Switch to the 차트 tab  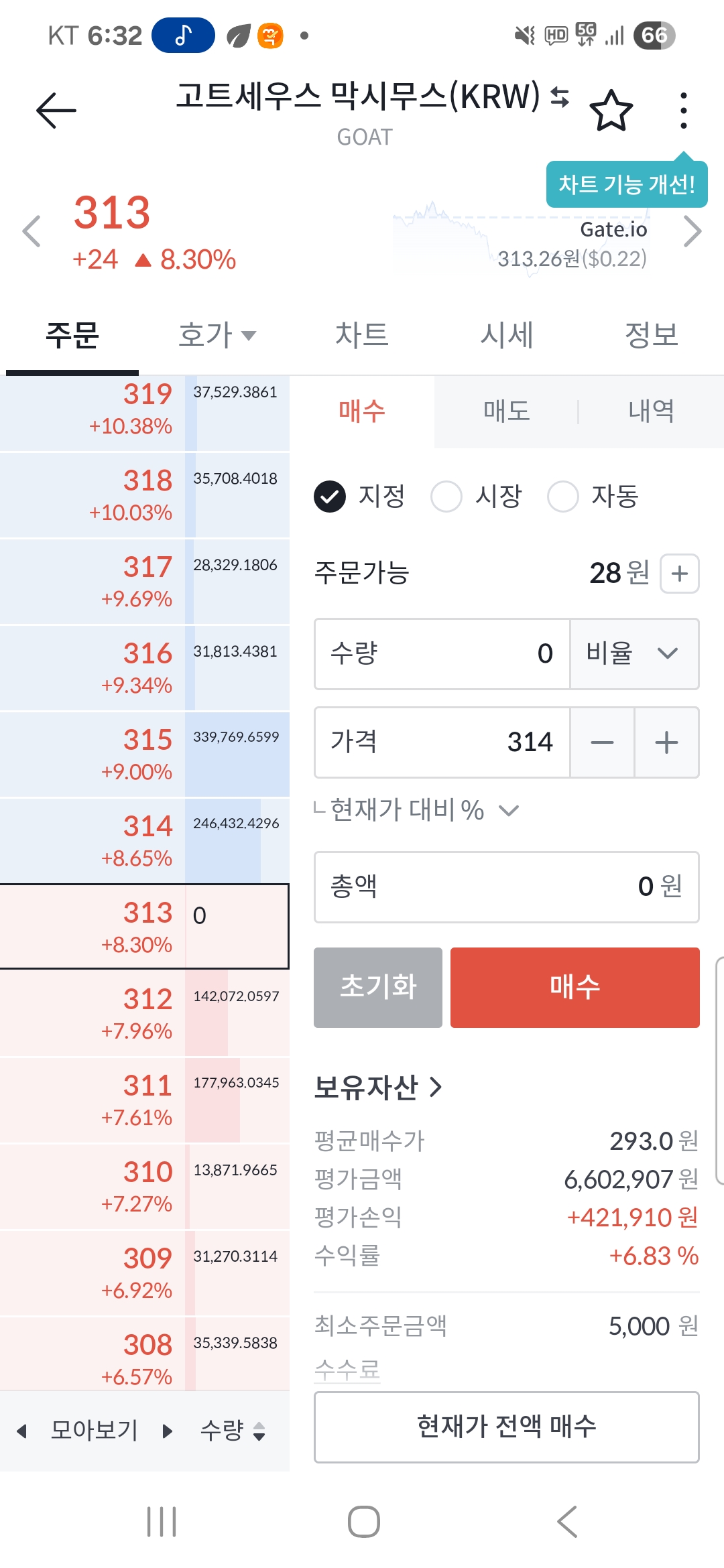coord(362,334)
